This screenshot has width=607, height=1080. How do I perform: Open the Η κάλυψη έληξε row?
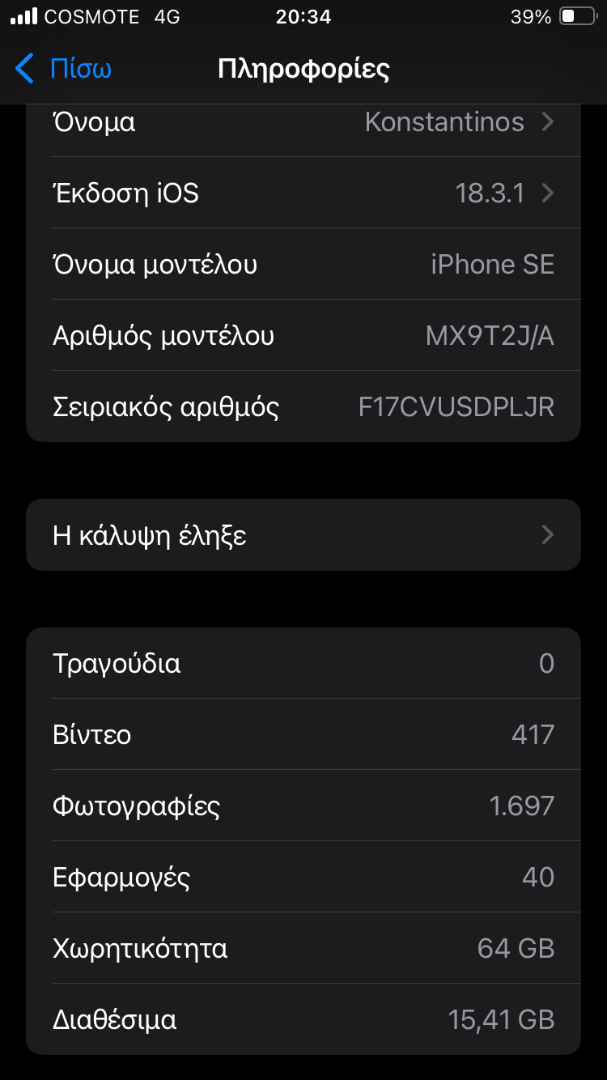pyautogui.click(x=303, y=534)
